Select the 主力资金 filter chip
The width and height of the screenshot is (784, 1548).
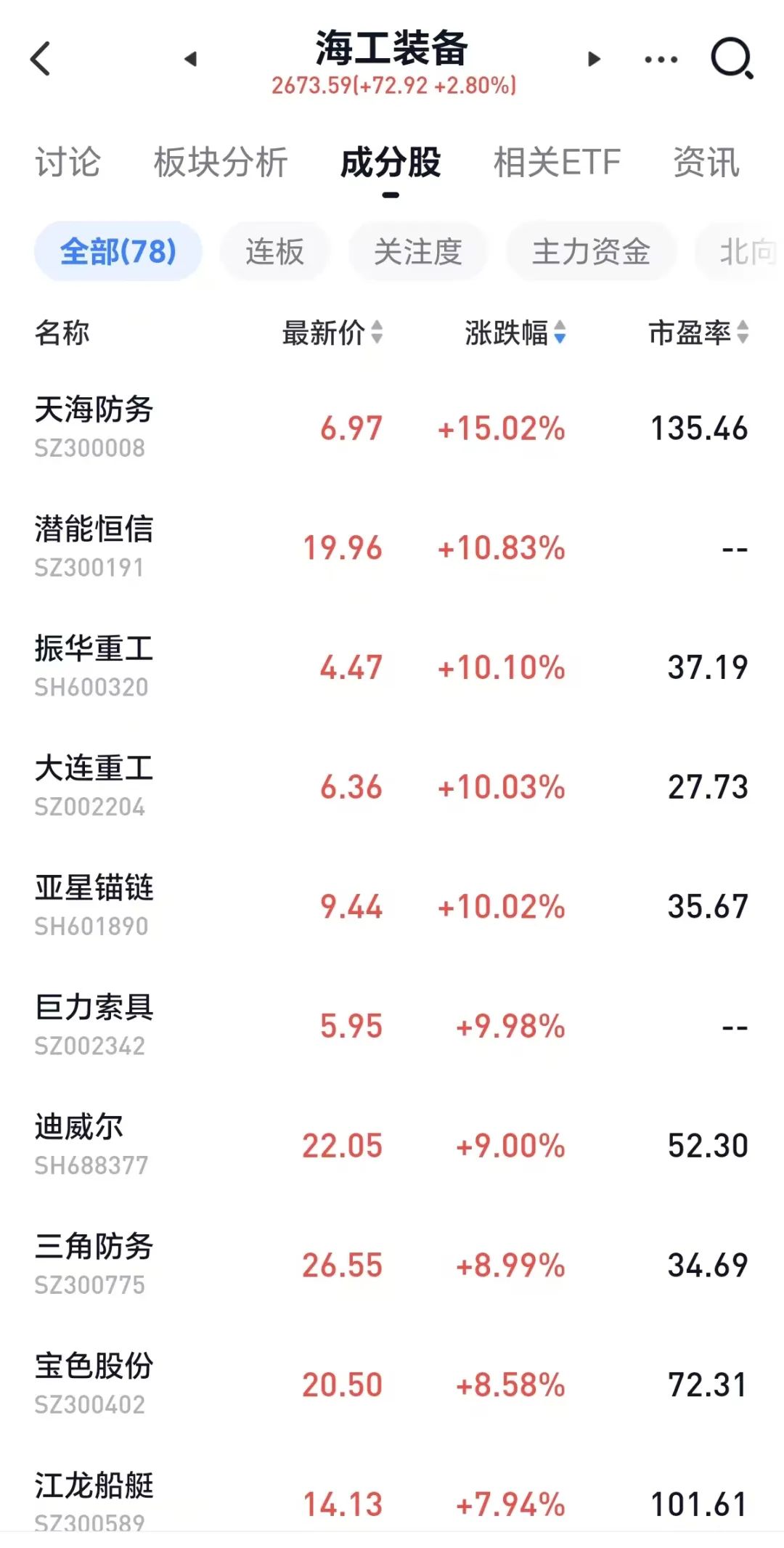coord(591,252)
